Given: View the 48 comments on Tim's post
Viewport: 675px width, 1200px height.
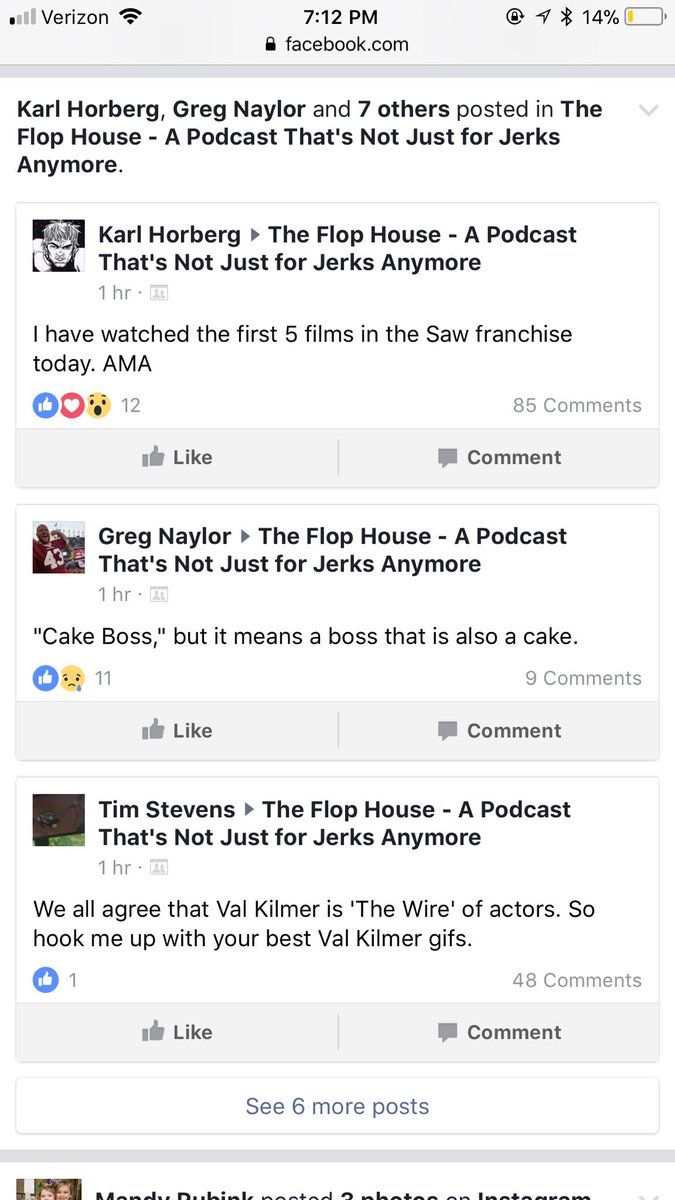Looking at the screenshot, I should [x=577, y=980].
